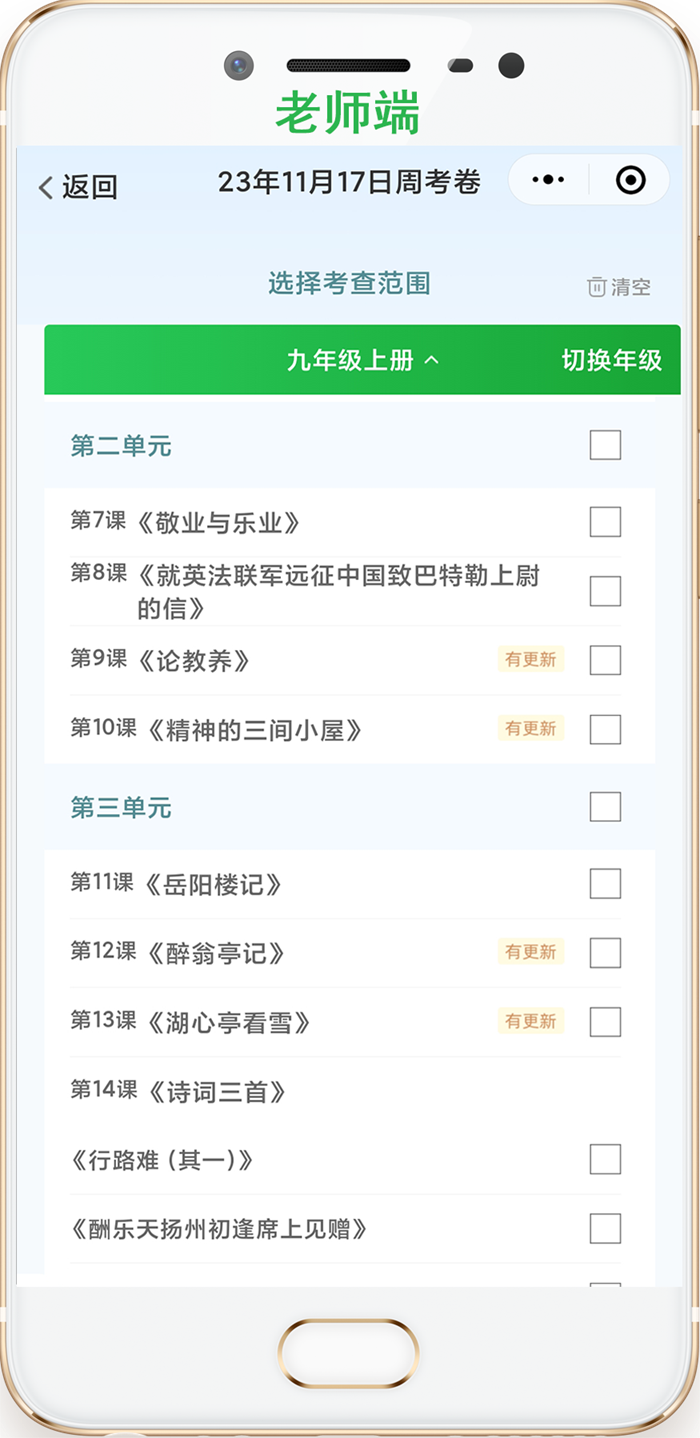The image size is (700, 1438).
Task: Check 第9课《论教养》
Action: tap(605, 660)
